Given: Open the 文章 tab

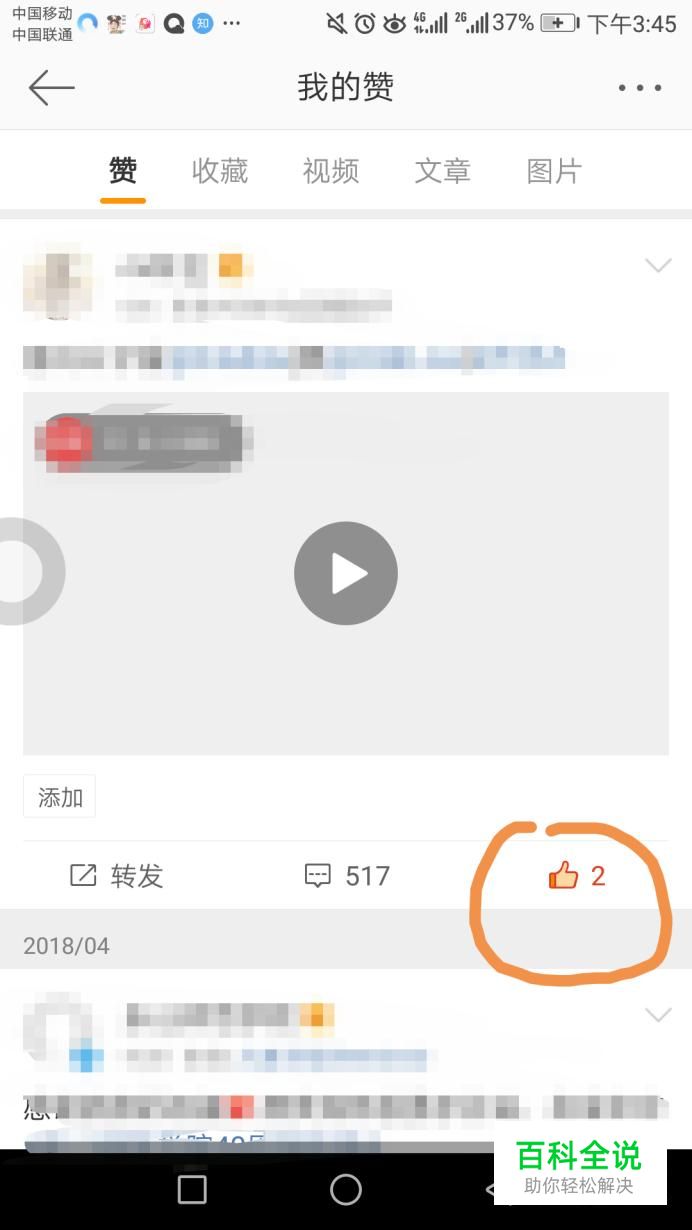Looking at the screenshot, I should (442, 171).
